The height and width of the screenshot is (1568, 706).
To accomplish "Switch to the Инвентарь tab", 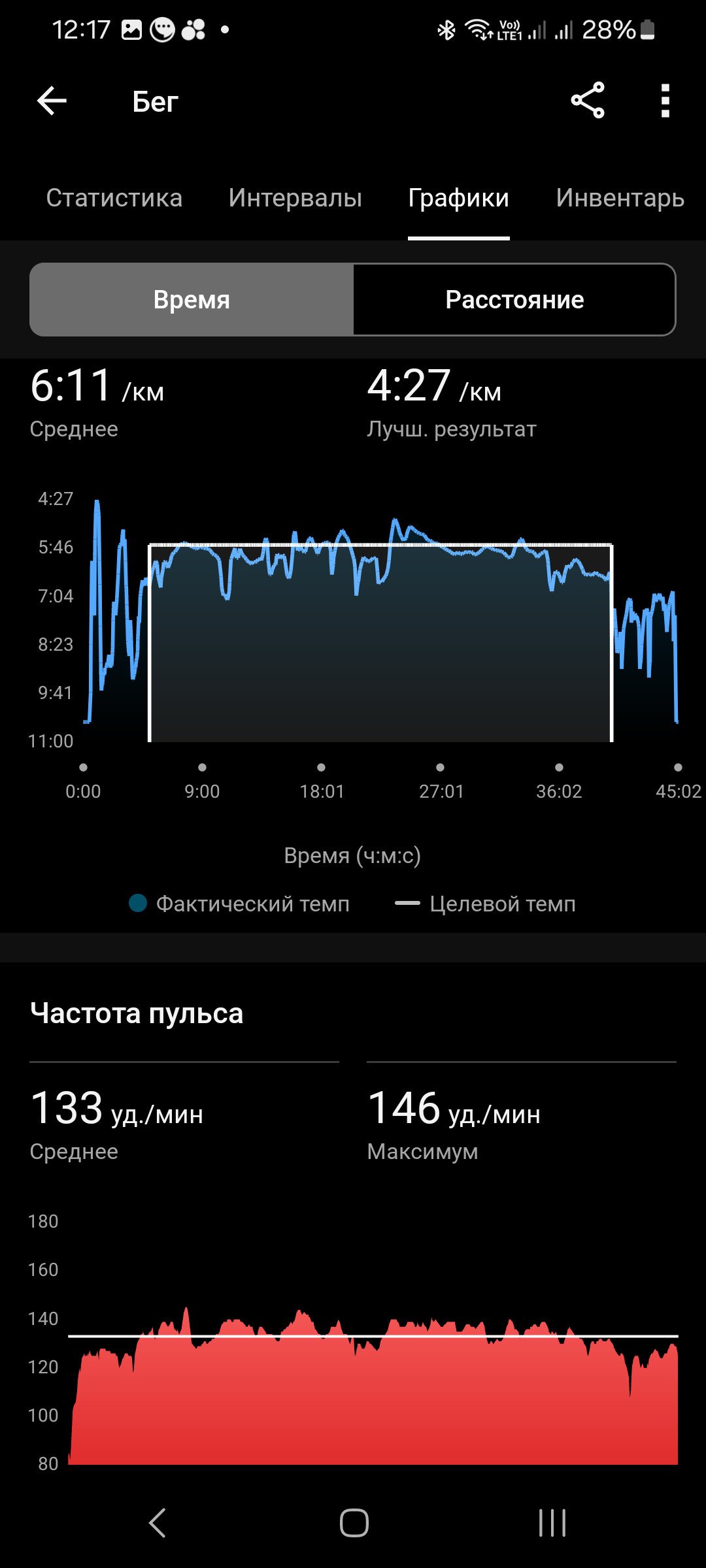I will click(620, 198).
